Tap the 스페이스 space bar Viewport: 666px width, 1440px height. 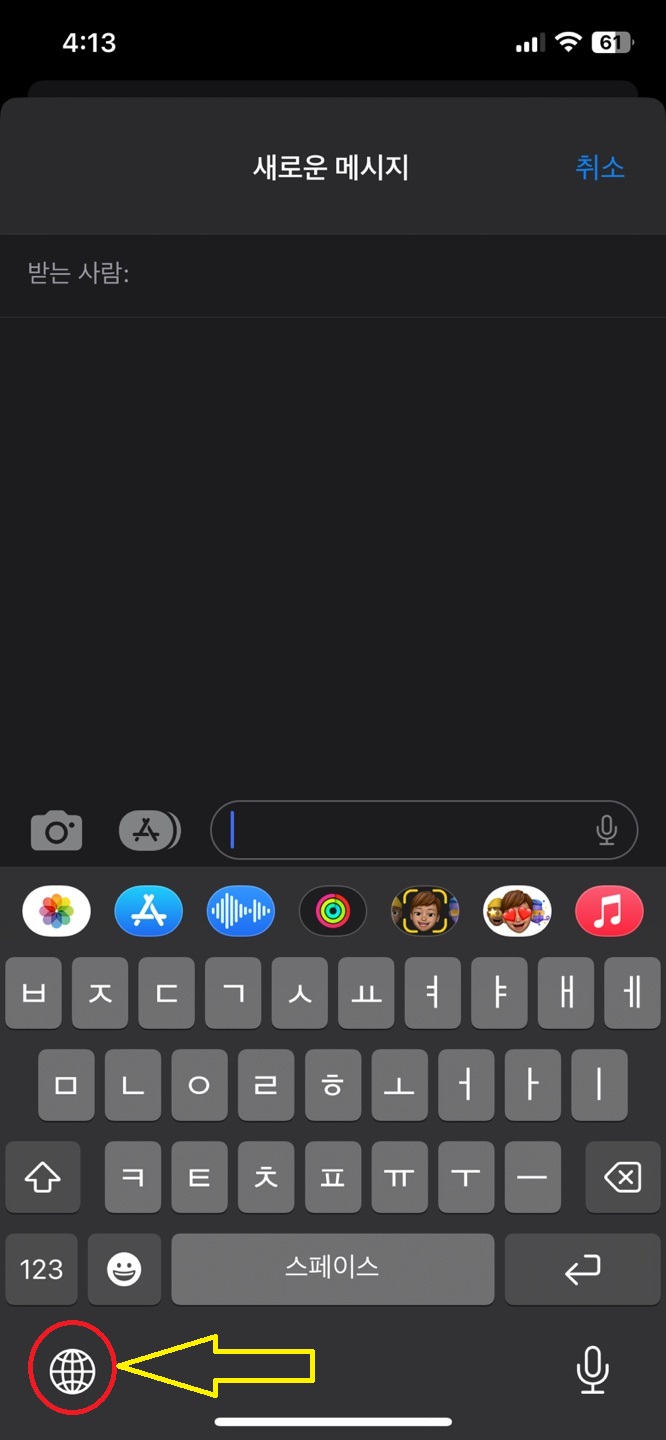(333, 1269)
